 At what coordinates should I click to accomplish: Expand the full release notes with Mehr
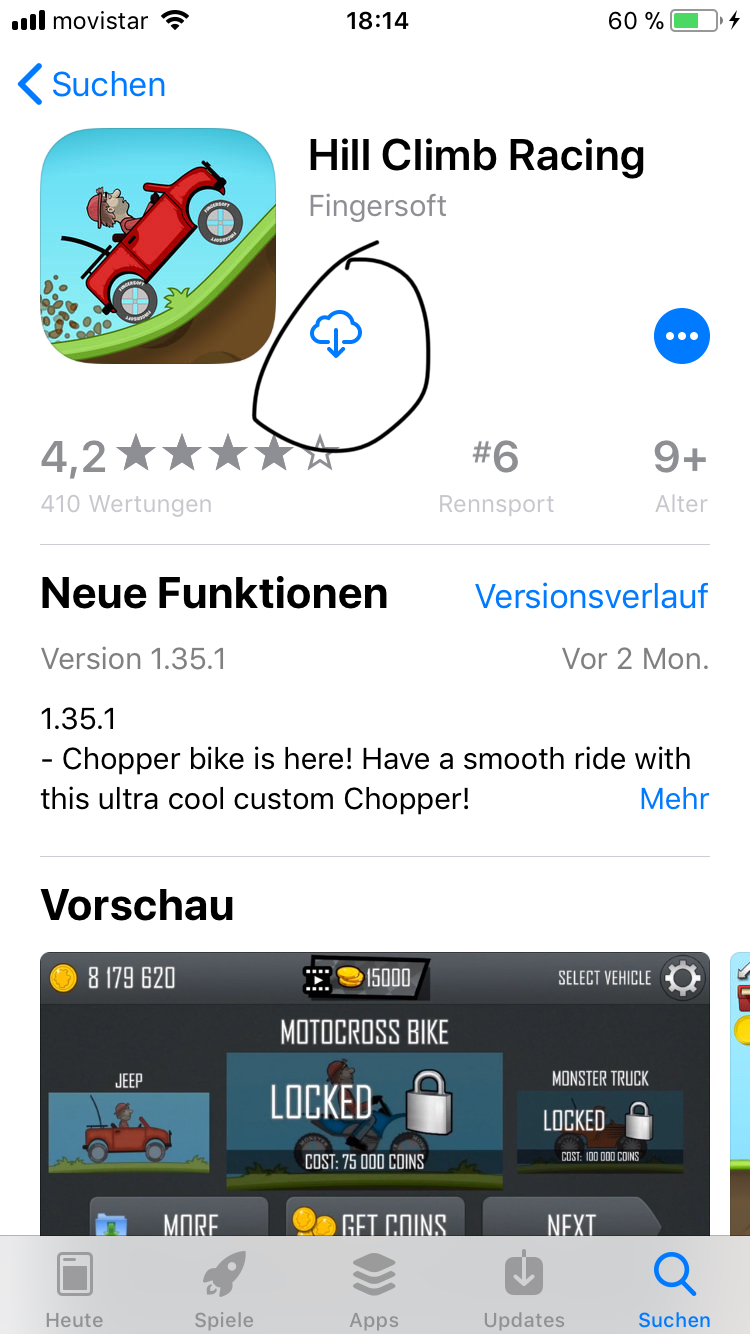click(x=674, y=799)
